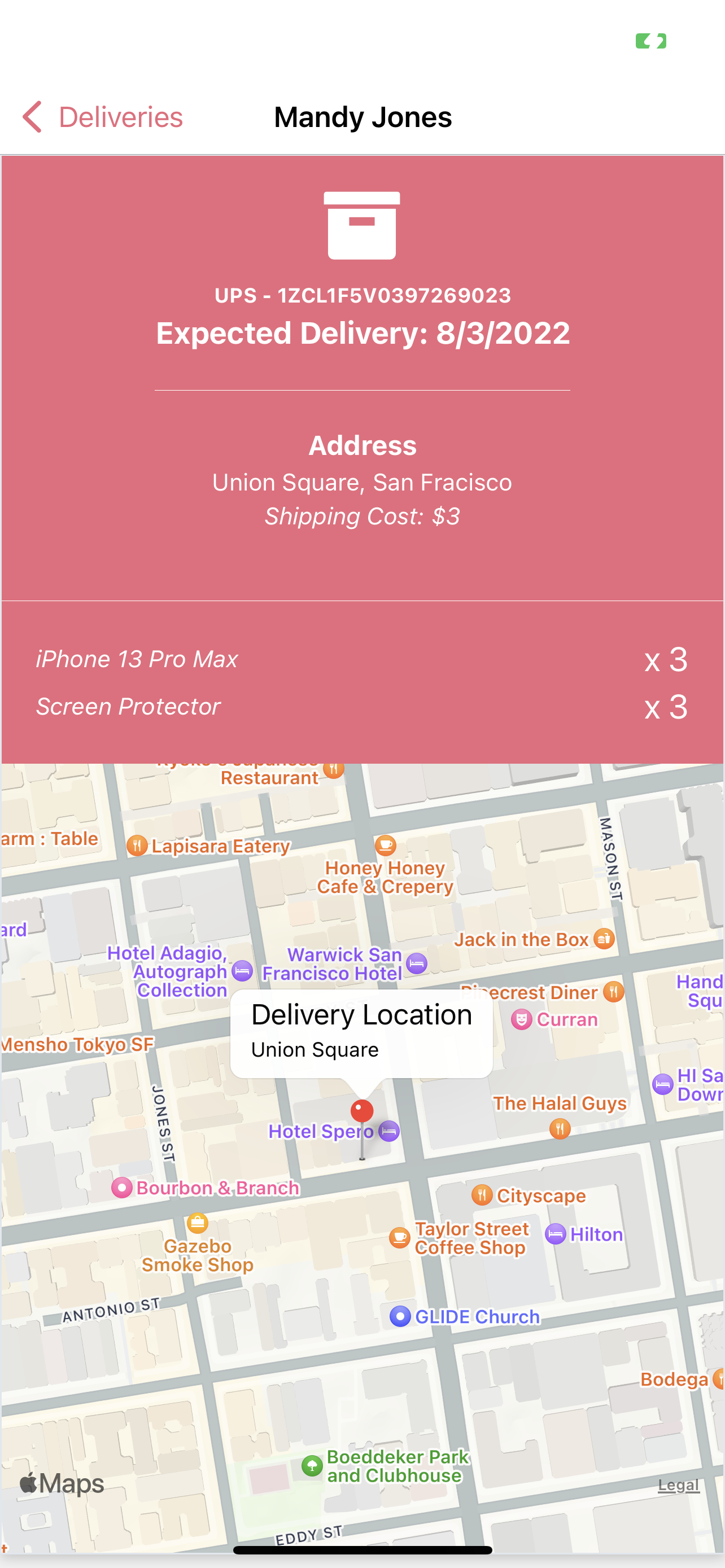Viewport: 725px width, 1568px height.
Task: Tap The Halal Guys restaurant marker
Action: coord(560,1129)
